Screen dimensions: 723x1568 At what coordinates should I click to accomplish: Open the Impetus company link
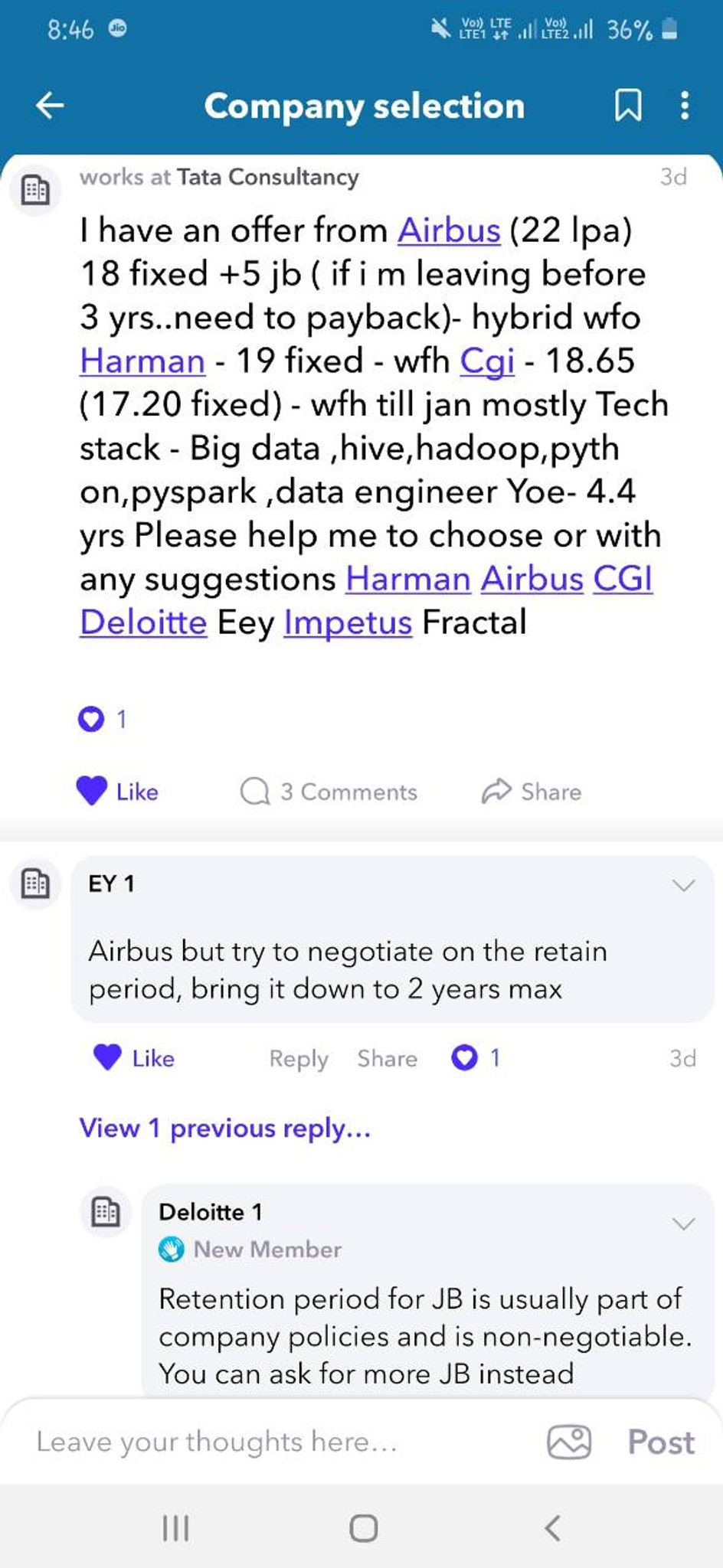point(348,622)
